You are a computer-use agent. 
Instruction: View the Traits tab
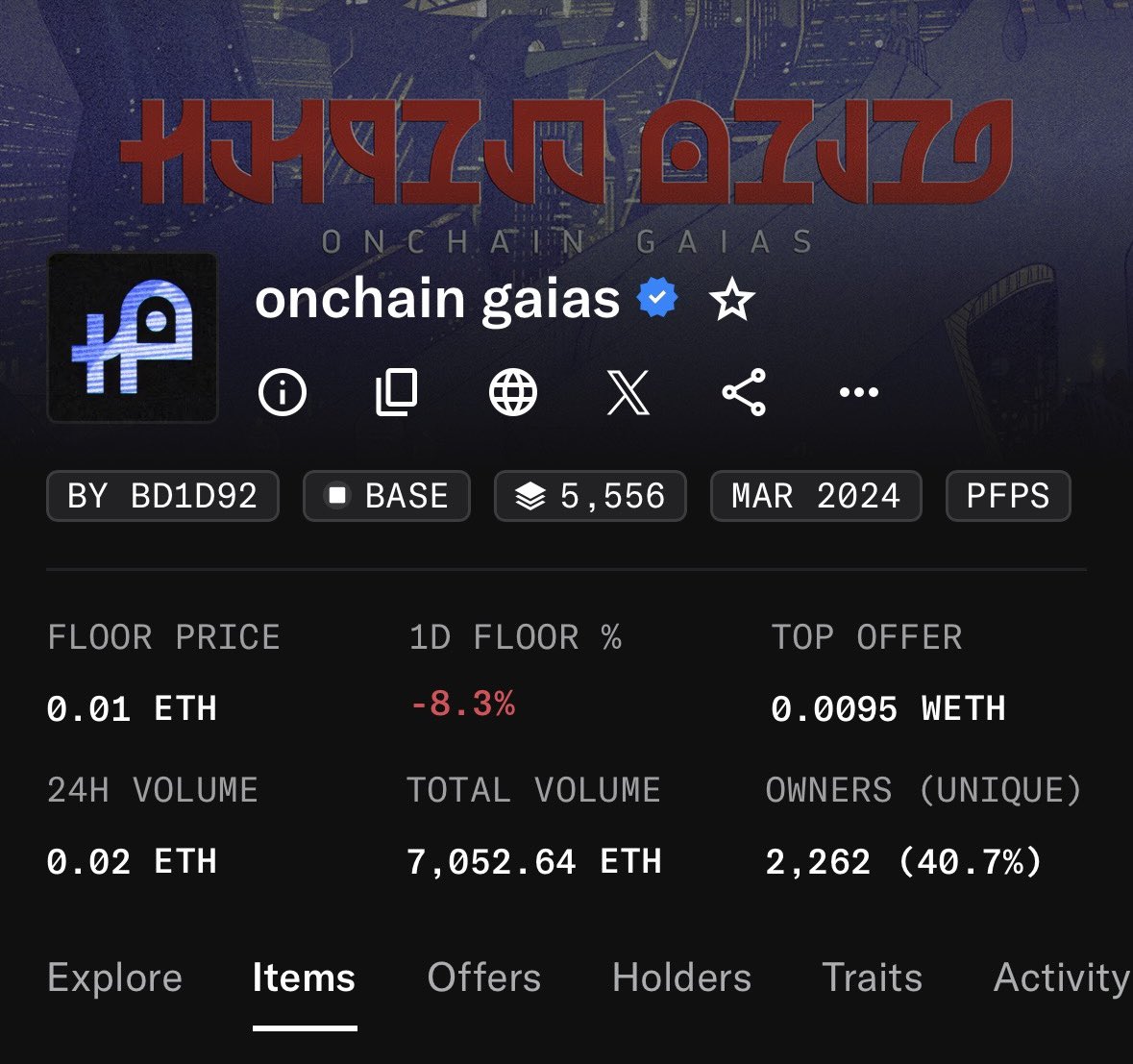(x=872, y=977)
